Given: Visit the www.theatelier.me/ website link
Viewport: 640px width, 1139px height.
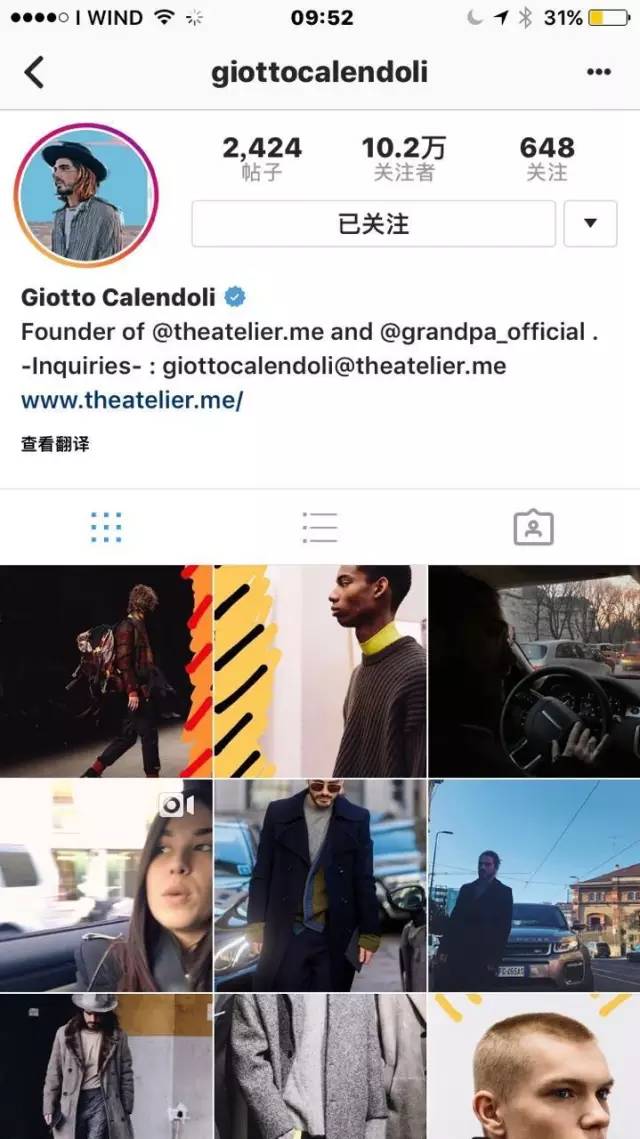Looking at the screenshot, I should click(132, 401).
